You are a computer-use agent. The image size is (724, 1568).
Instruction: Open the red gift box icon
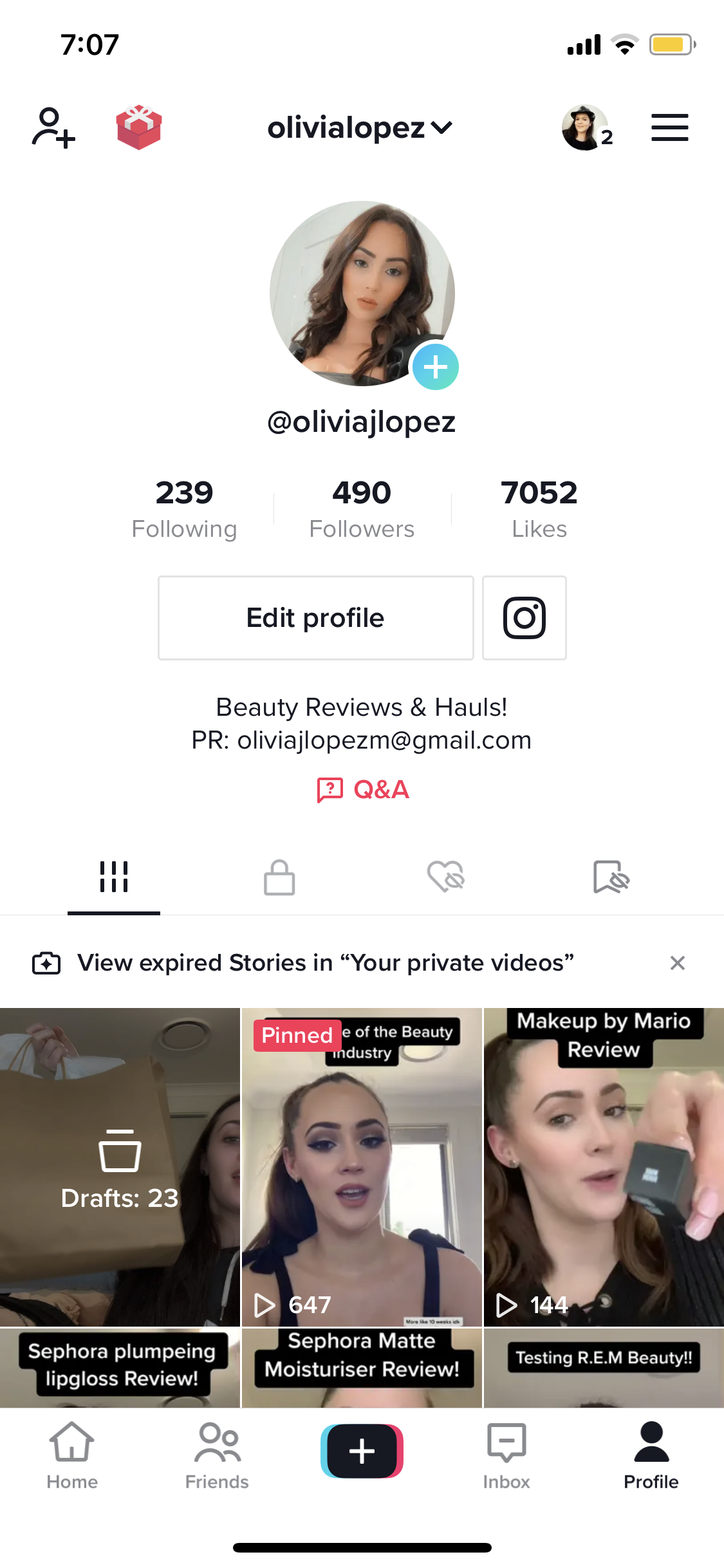click(x=139, y=127)
